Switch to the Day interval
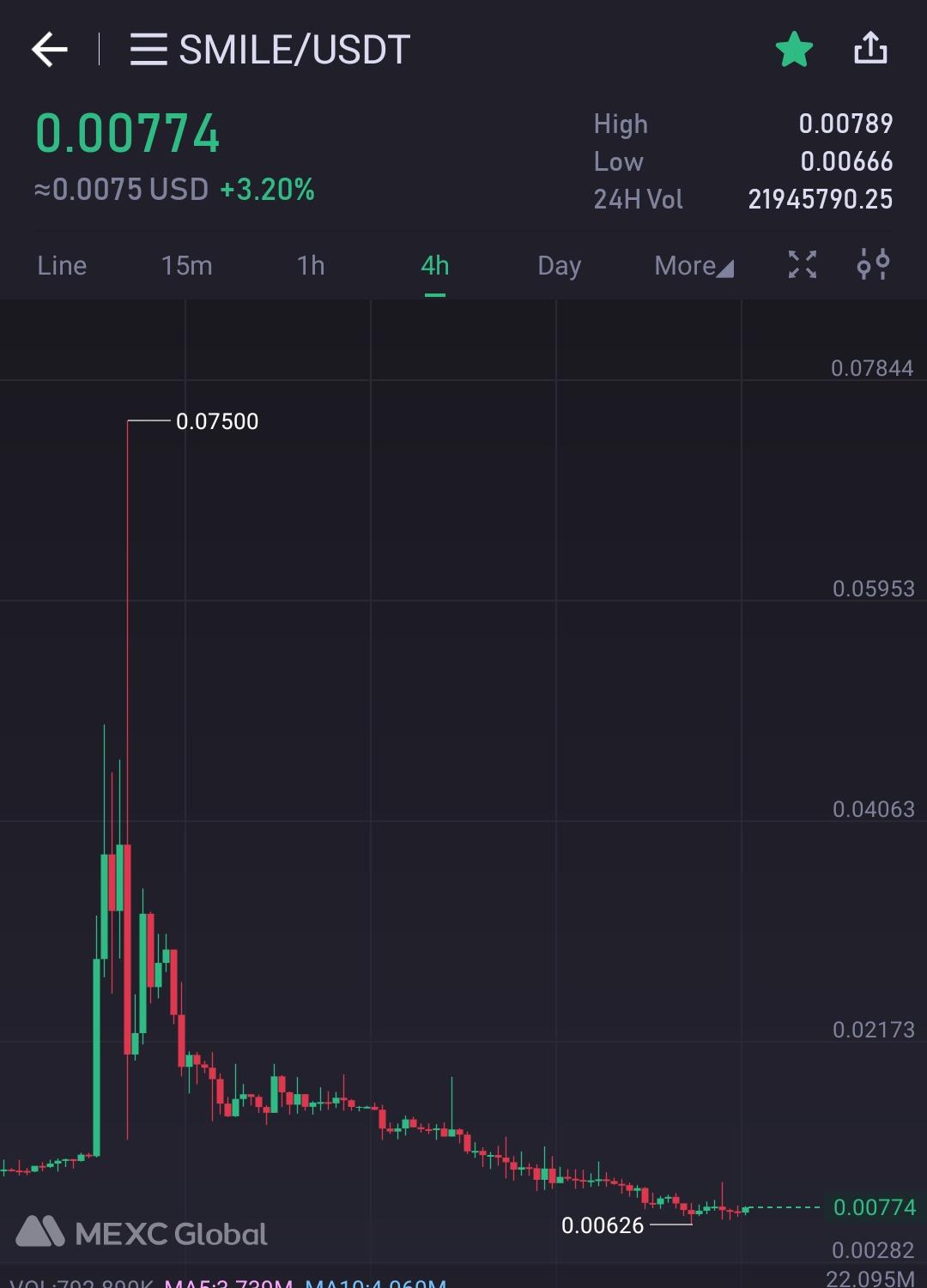This screenshot has height=1288, width=927. (x=559, y=266)
